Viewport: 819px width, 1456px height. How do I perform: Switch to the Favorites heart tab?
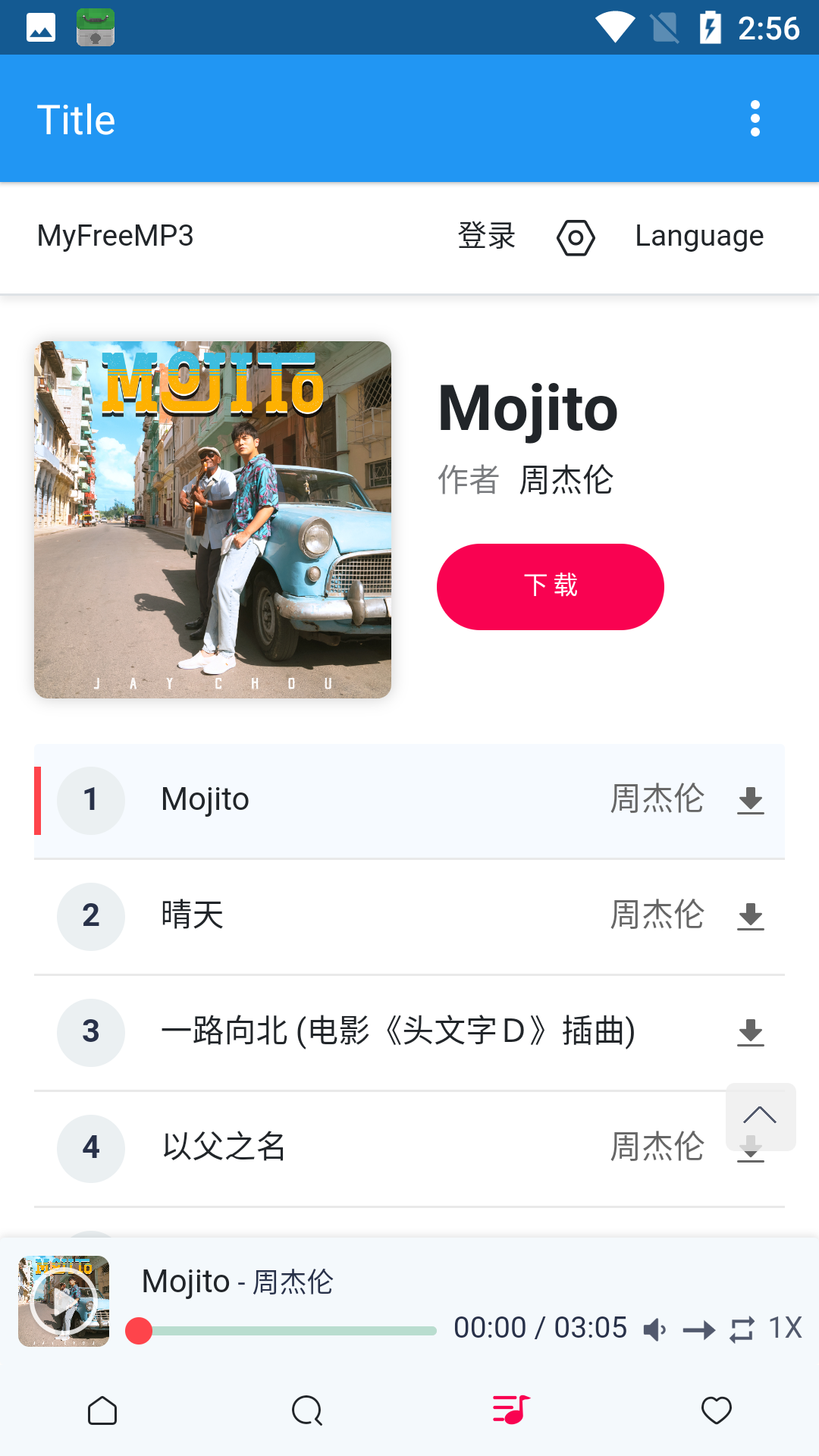point(716,1411)
